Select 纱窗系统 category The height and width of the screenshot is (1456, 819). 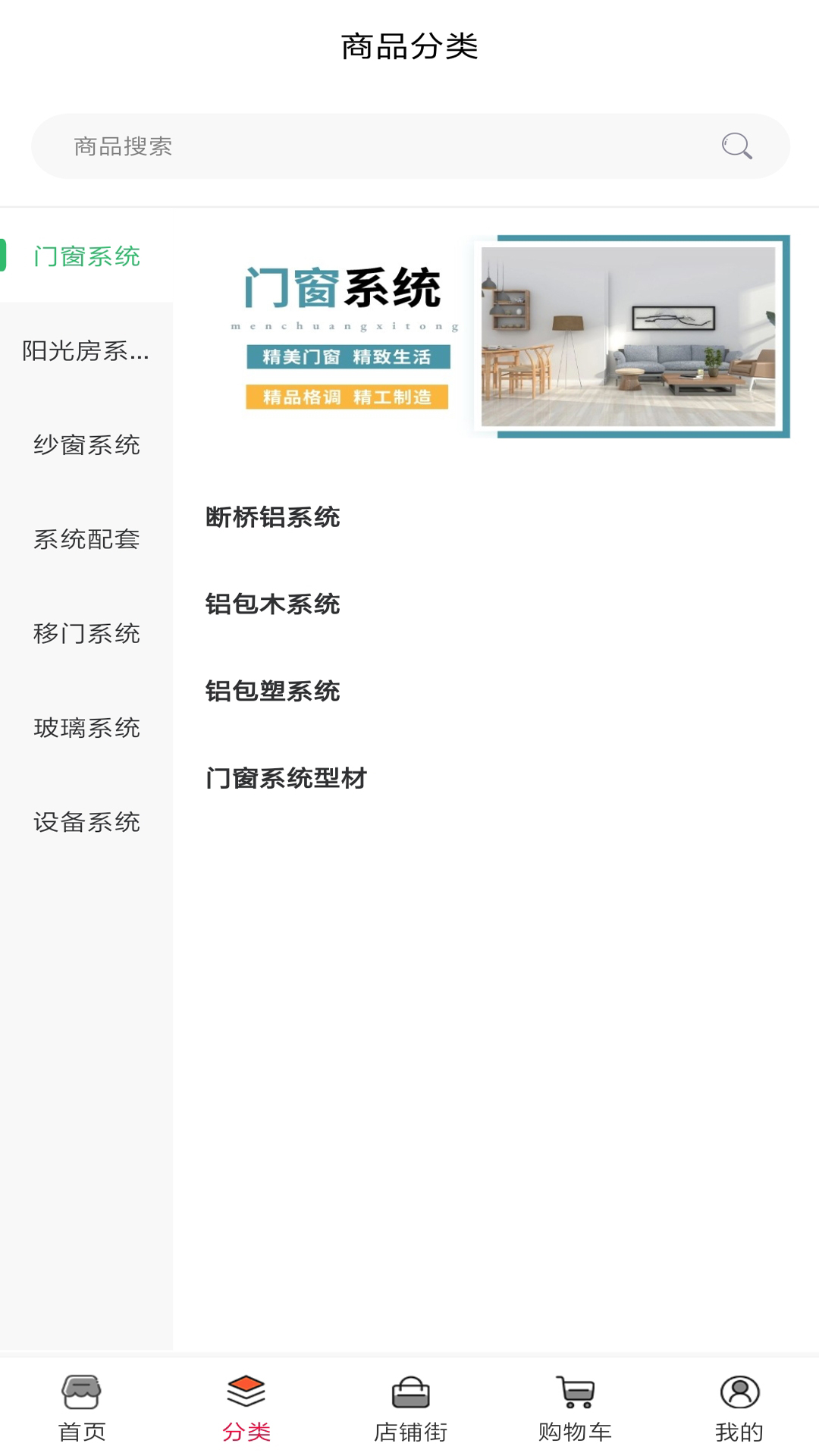[x=86, y=445]
